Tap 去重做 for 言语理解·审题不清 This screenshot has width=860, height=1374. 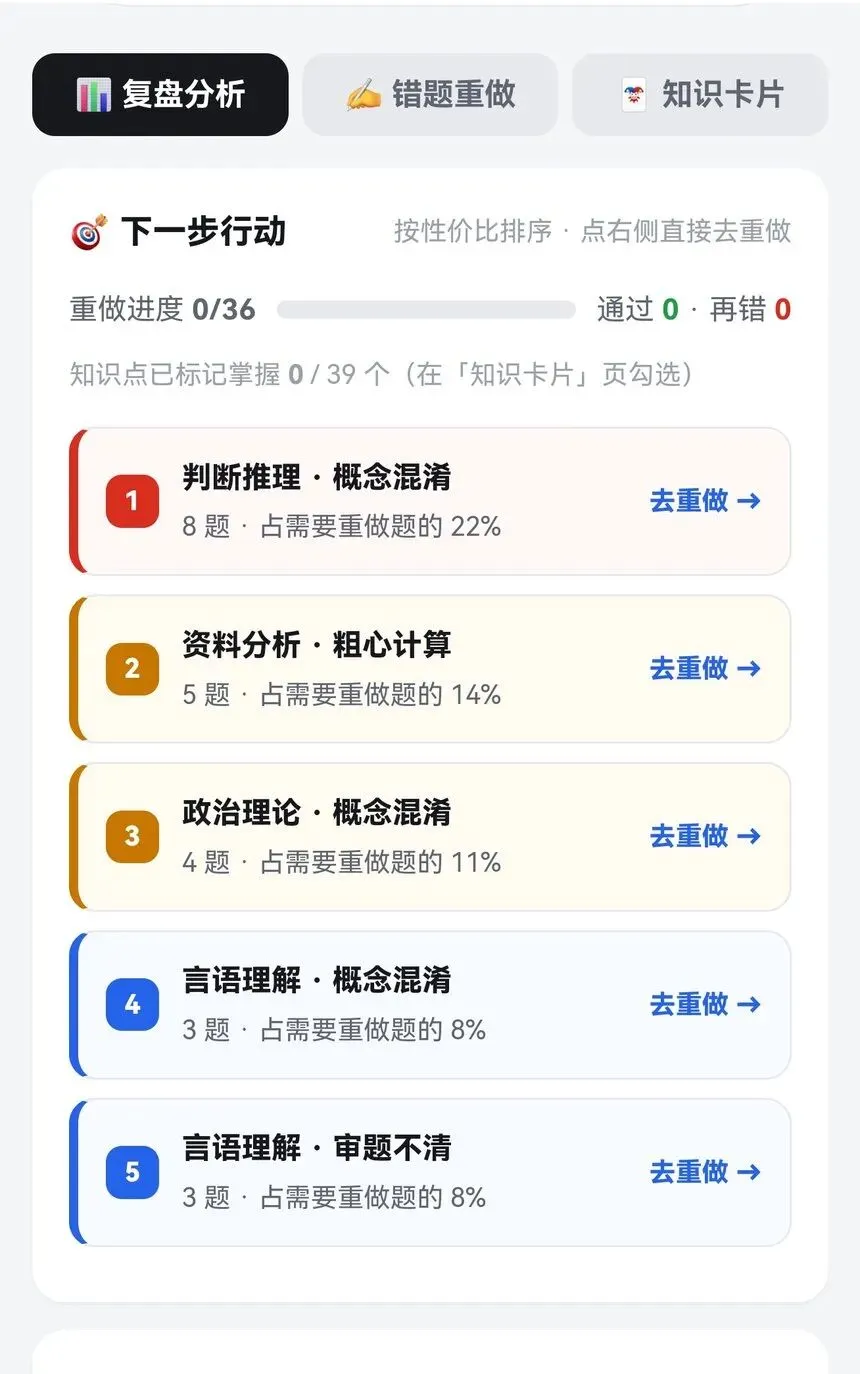pyautogui.click(x=705, y=1172)
